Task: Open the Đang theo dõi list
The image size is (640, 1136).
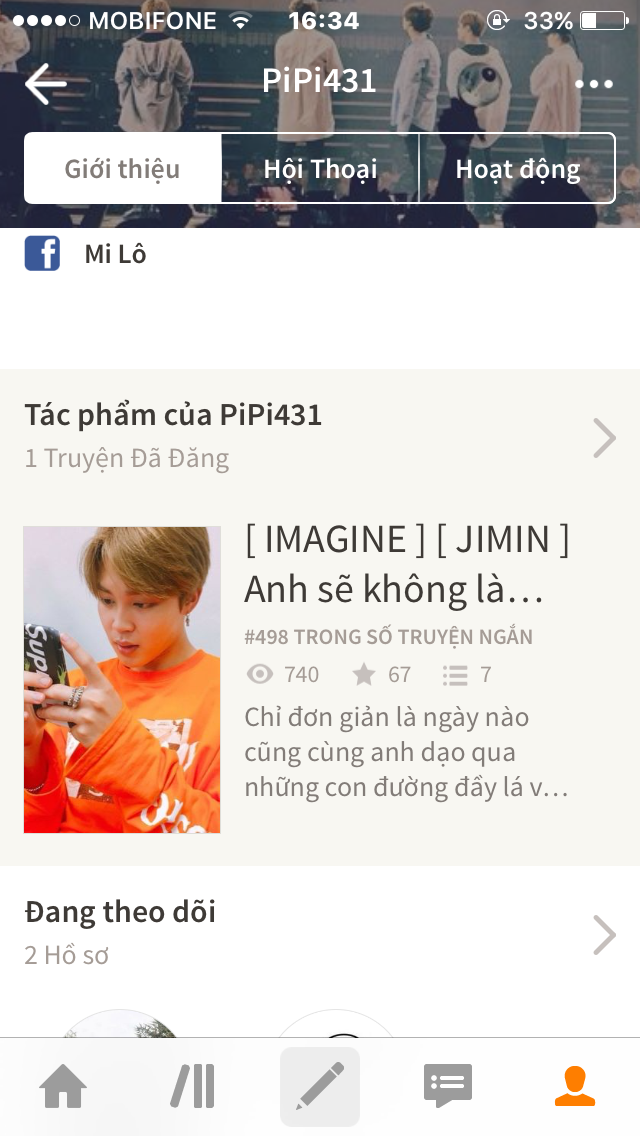Action: 604,934
